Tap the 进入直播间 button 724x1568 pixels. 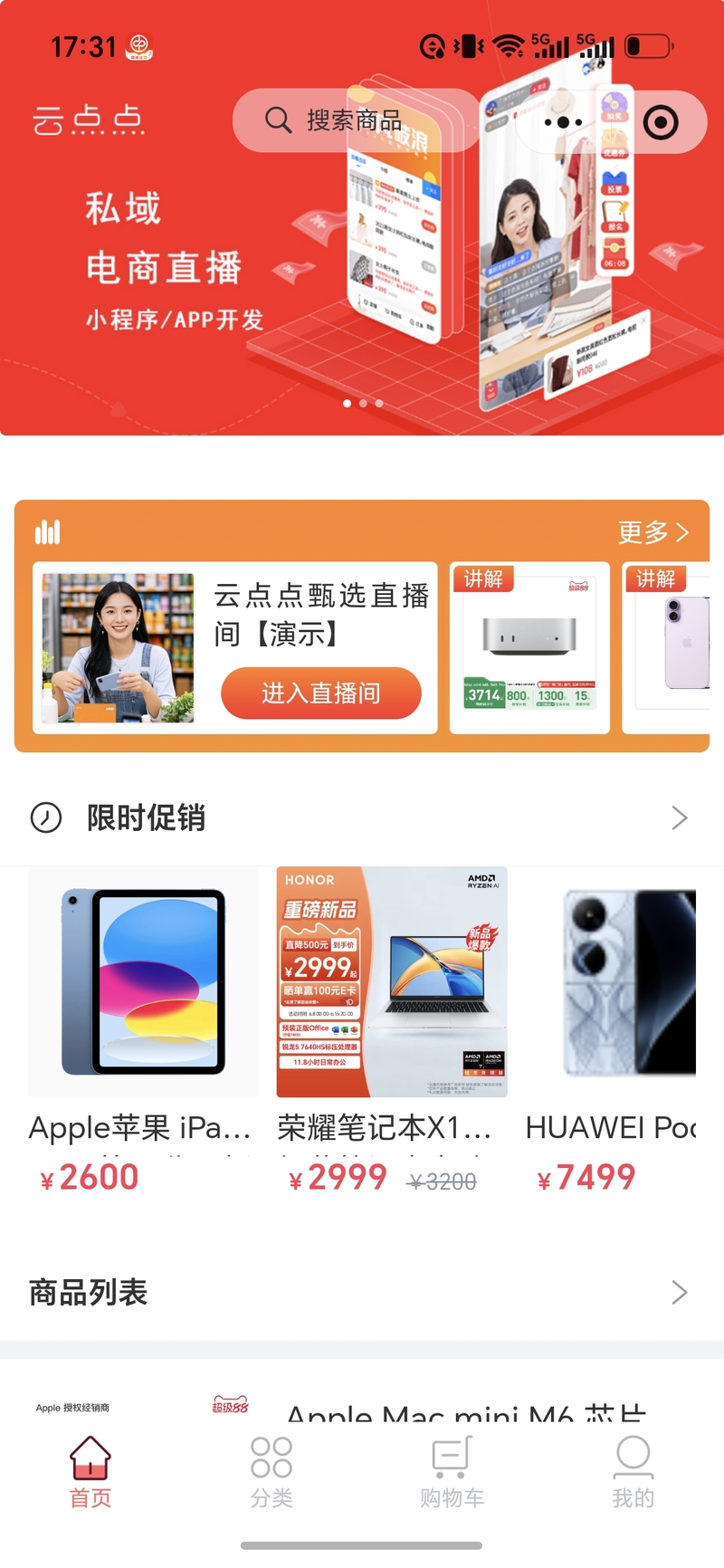coord(321,693)
